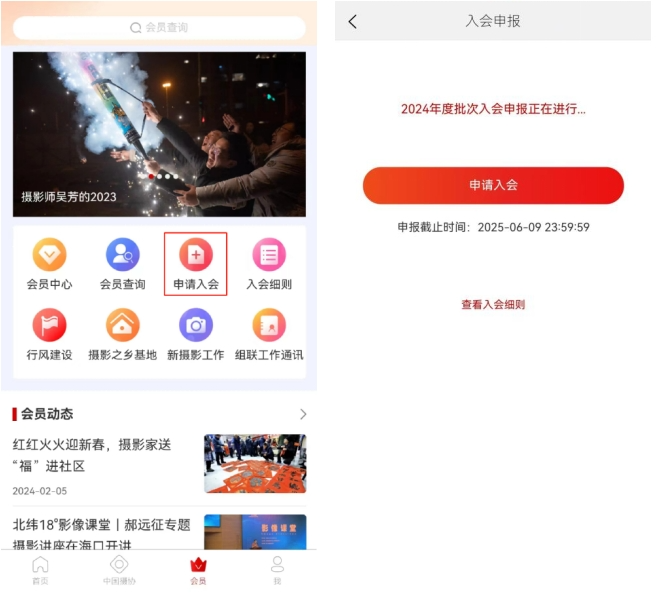
Task: Expand 会员动态 with the chevron
Action: pos(303,414)
